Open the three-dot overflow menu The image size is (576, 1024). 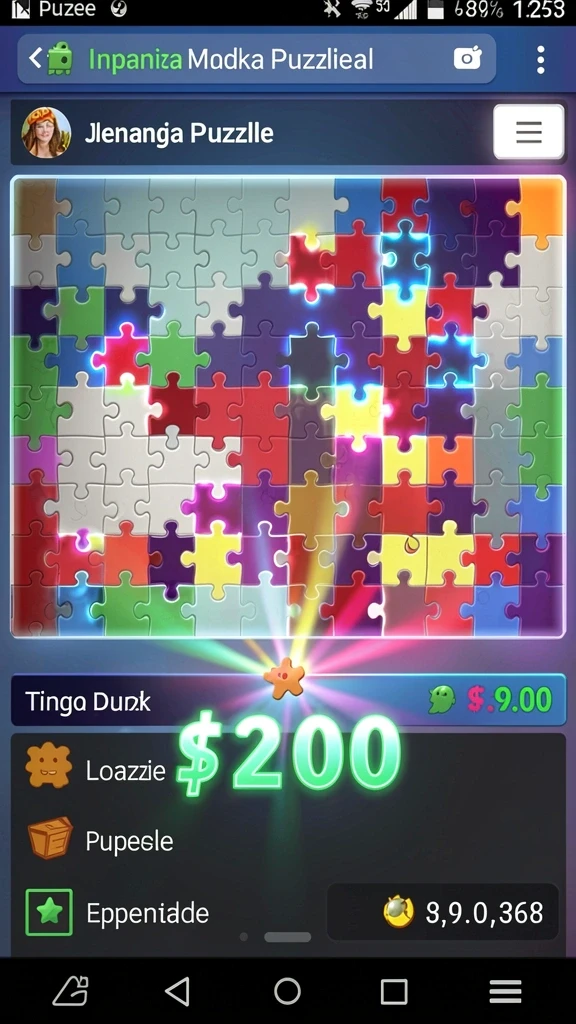[540, 59]
